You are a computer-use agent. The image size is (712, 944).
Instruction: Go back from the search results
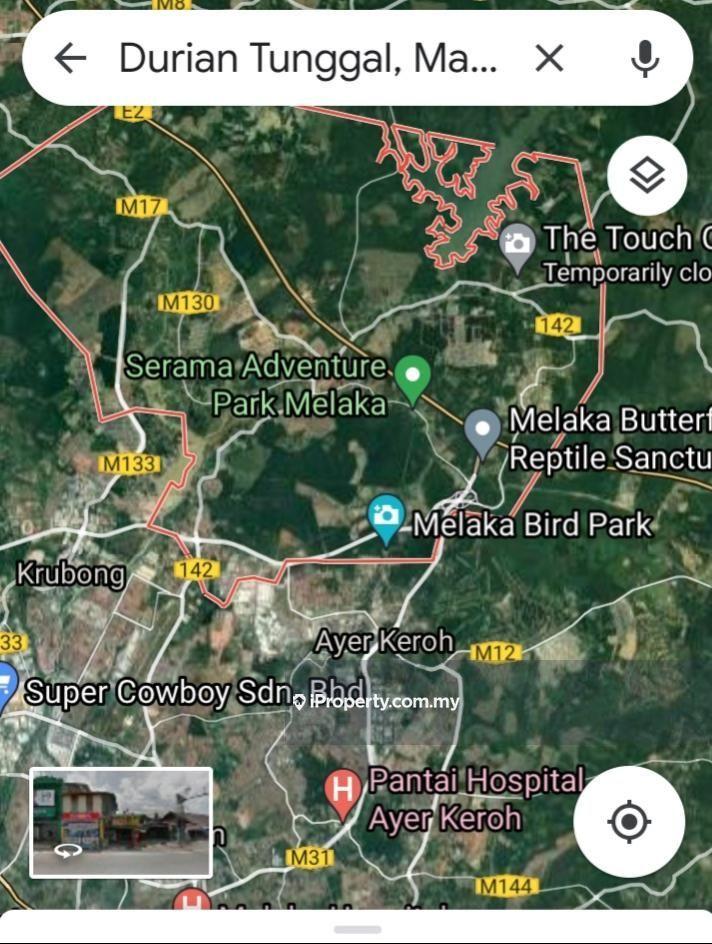pos(70,59)
